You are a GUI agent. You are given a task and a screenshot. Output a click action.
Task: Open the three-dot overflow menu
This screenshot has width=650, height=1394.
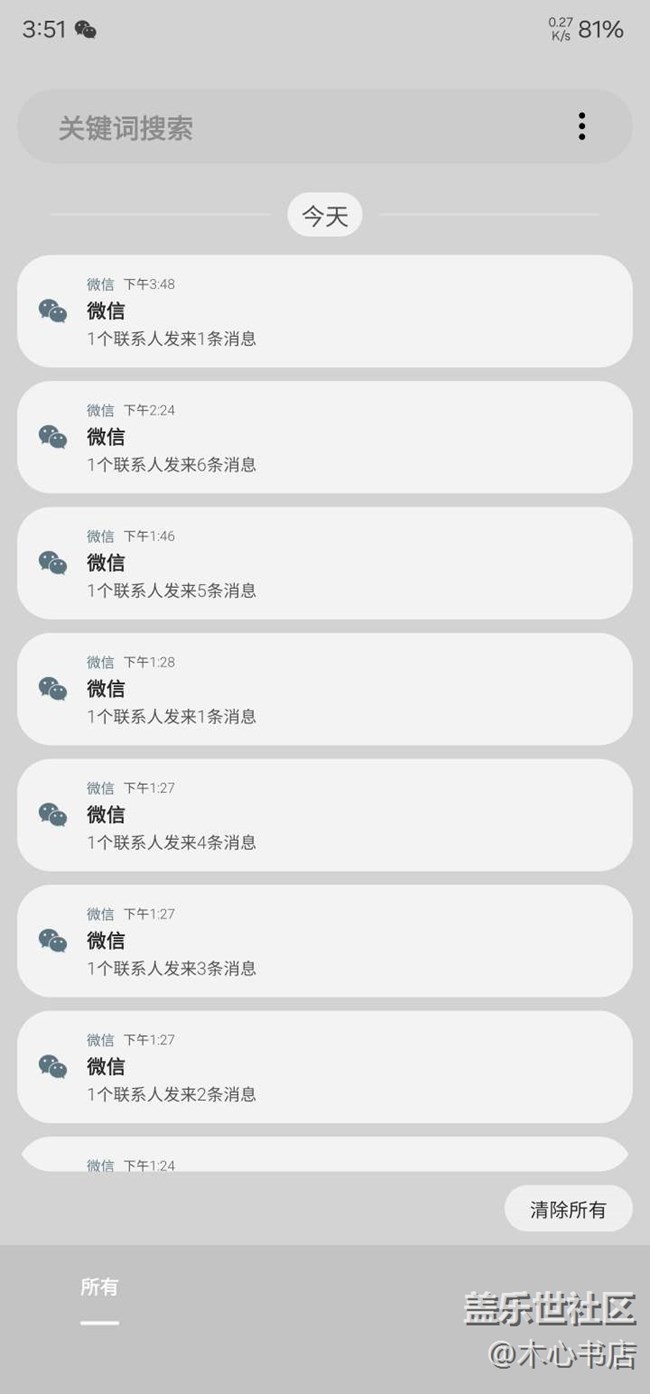tap(581, 126)
